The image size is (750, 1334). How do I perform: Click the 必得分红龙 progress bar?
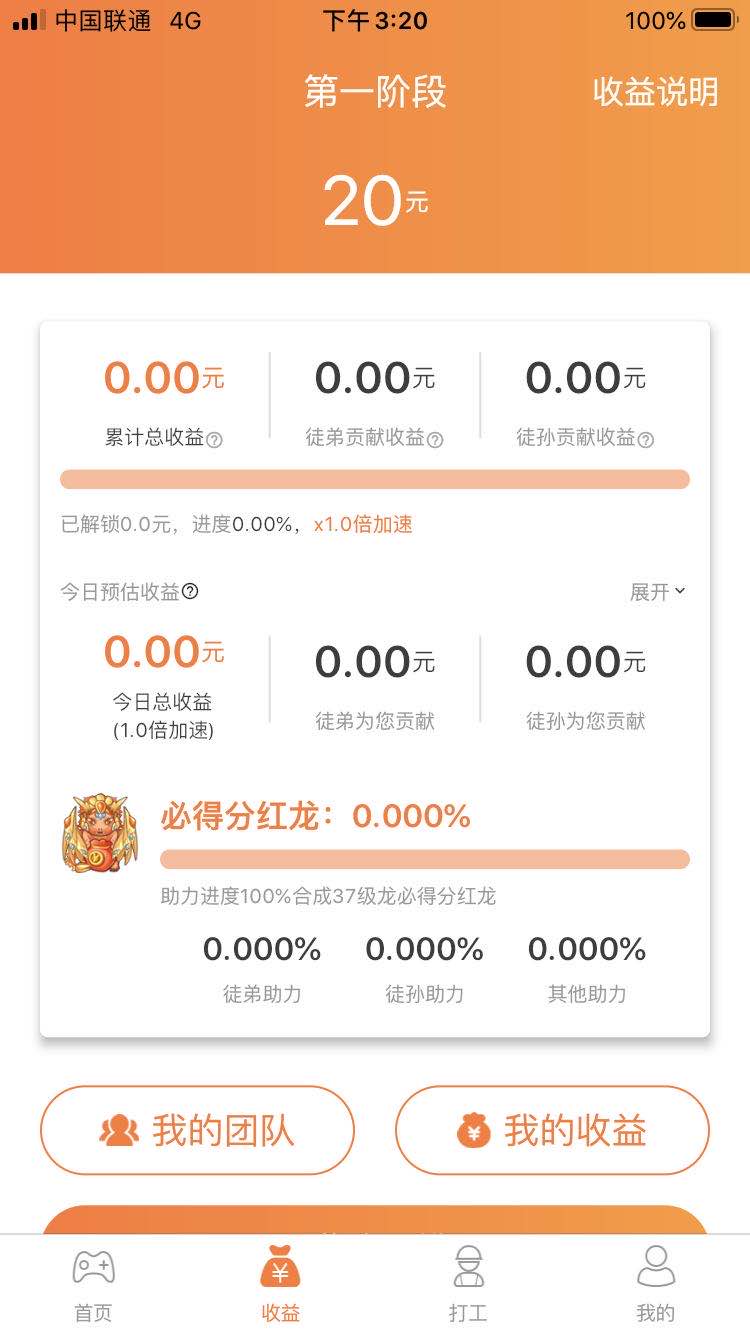click(x=424, y=858)
